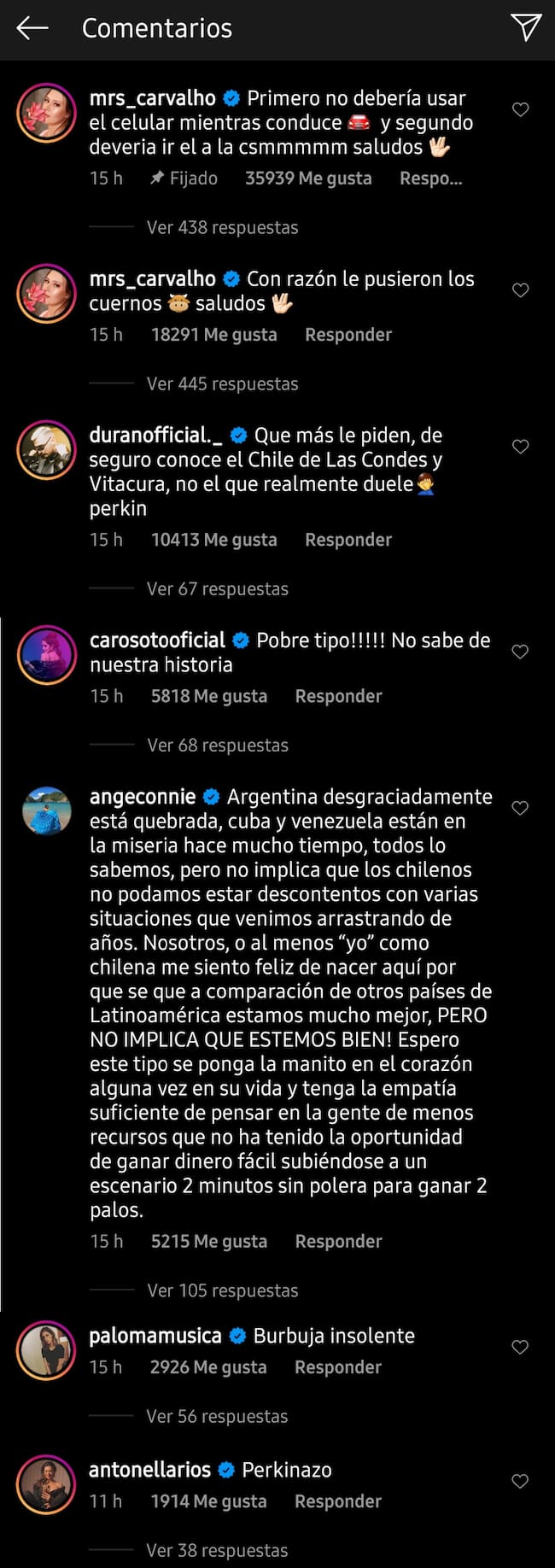The width and height of the screenshot is (555, 1568).
Task: Expand Ver 438 respuestas
Action: coord(222,227)
